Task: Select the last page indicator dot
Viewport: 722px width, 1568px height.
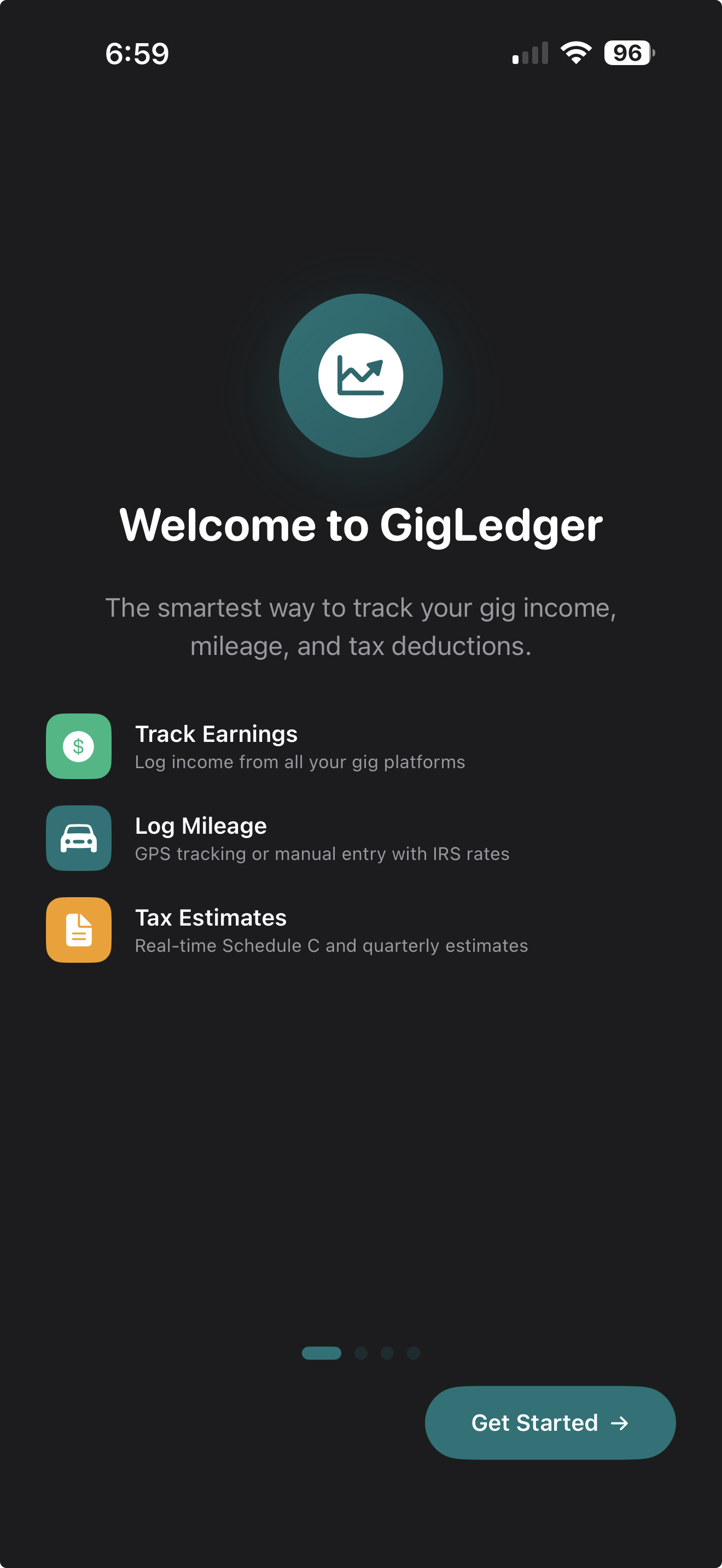Action: pyautogui.click(x=414, y=1353)
